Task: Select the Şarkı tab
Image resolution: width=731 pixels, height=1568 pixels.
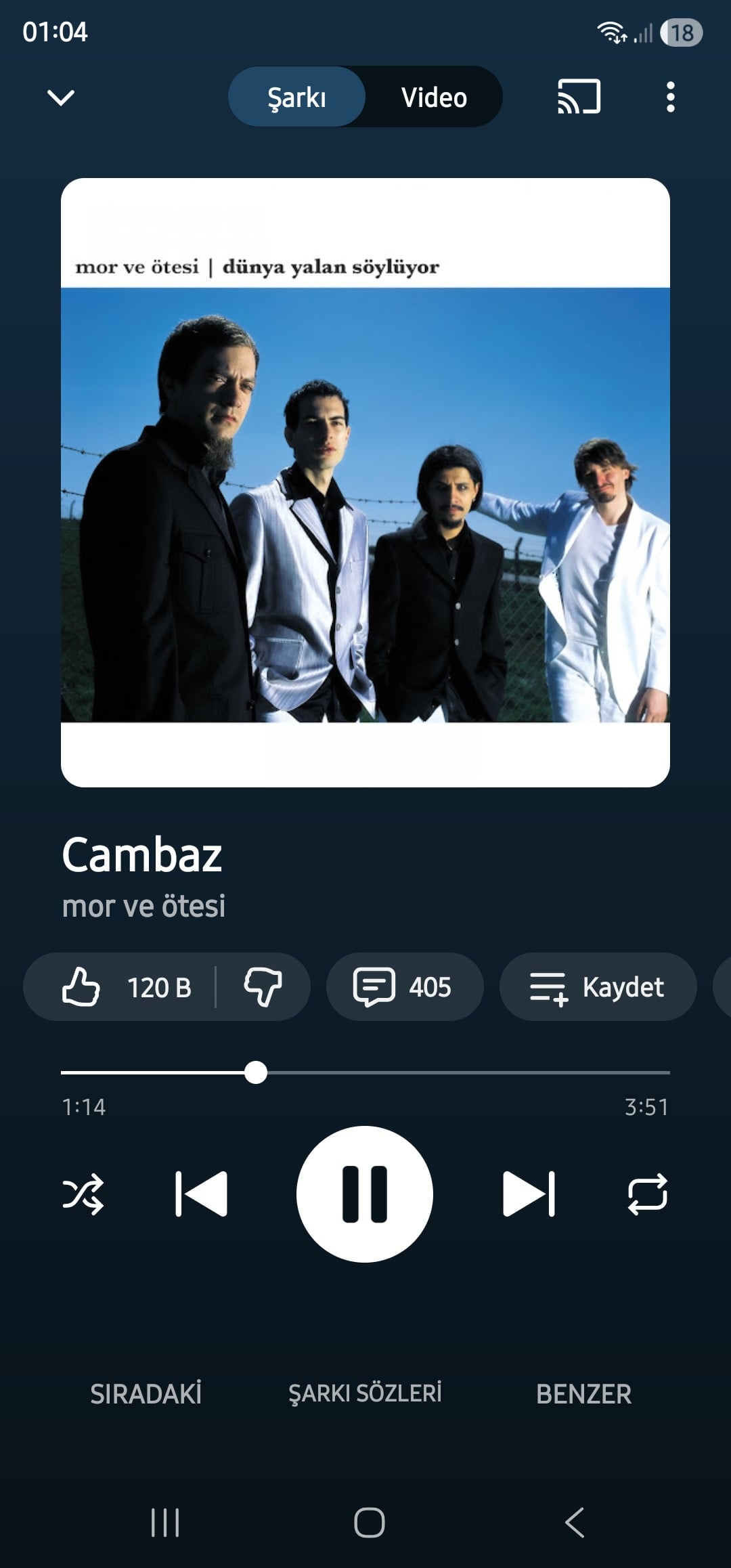Action: (296, 97)
